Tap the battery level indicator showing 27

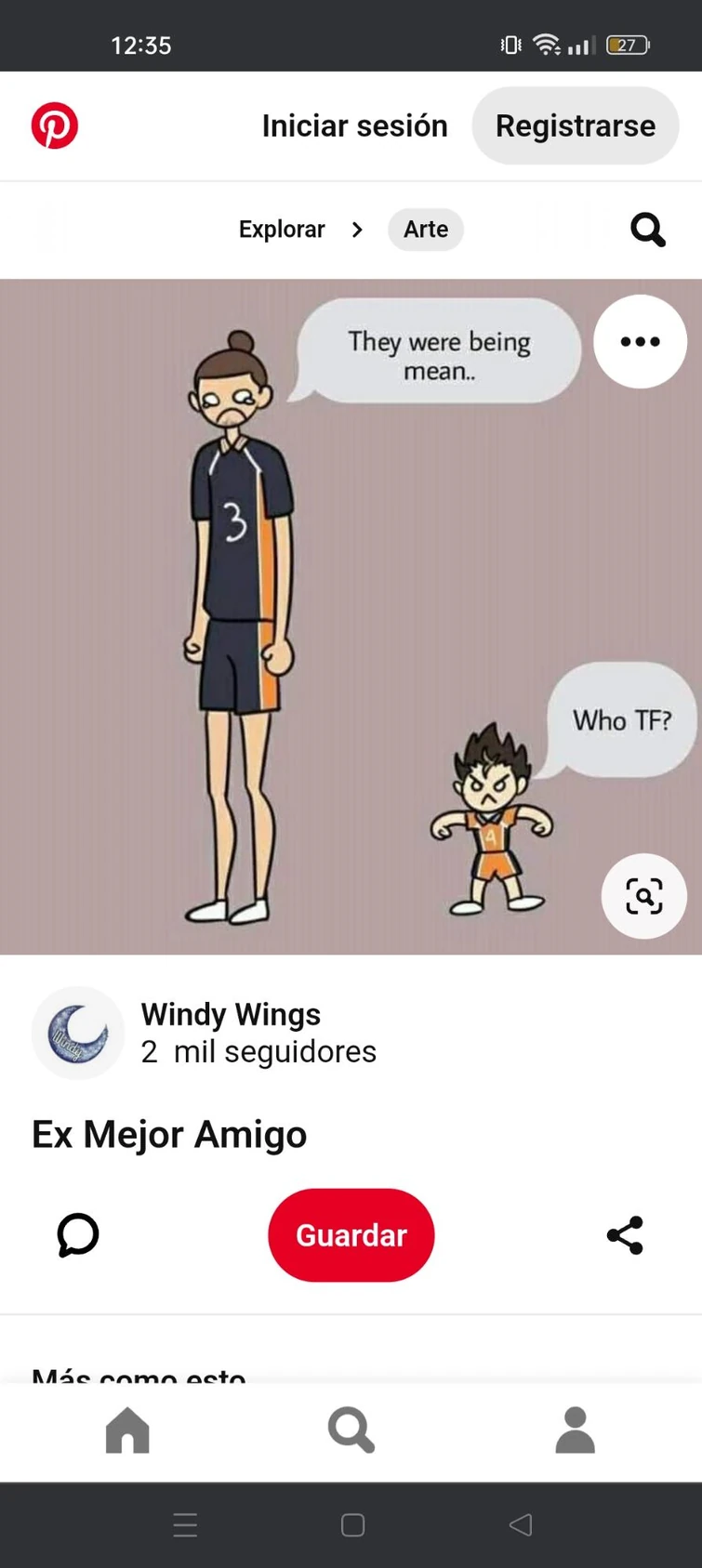click(x=627, y=44)
